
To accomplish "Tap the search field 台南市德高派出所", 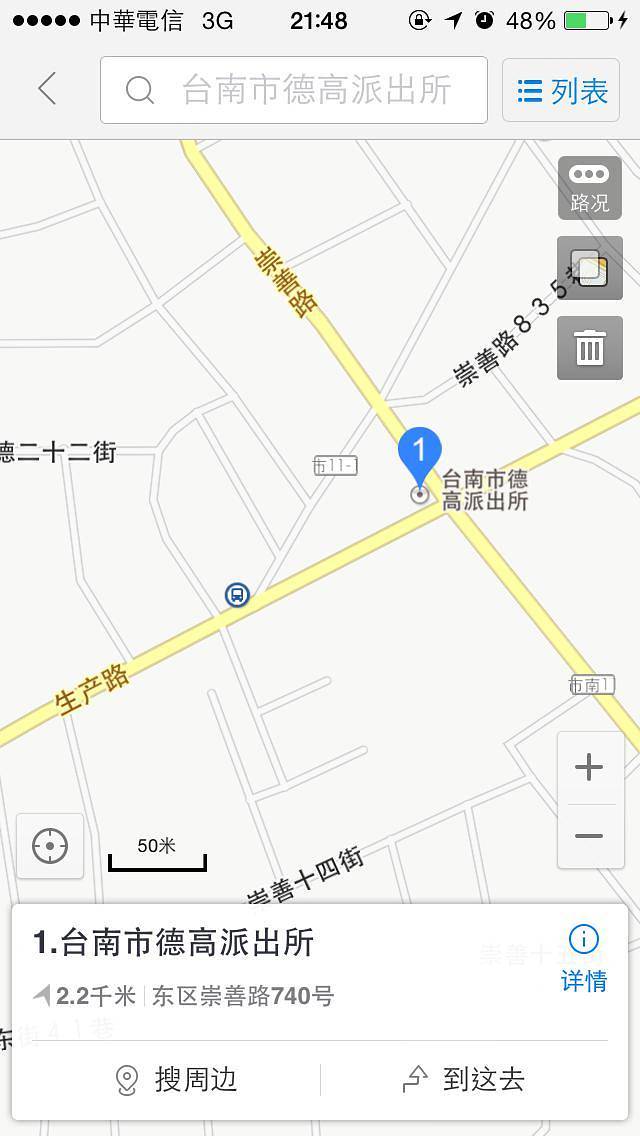I will [294, 90].
